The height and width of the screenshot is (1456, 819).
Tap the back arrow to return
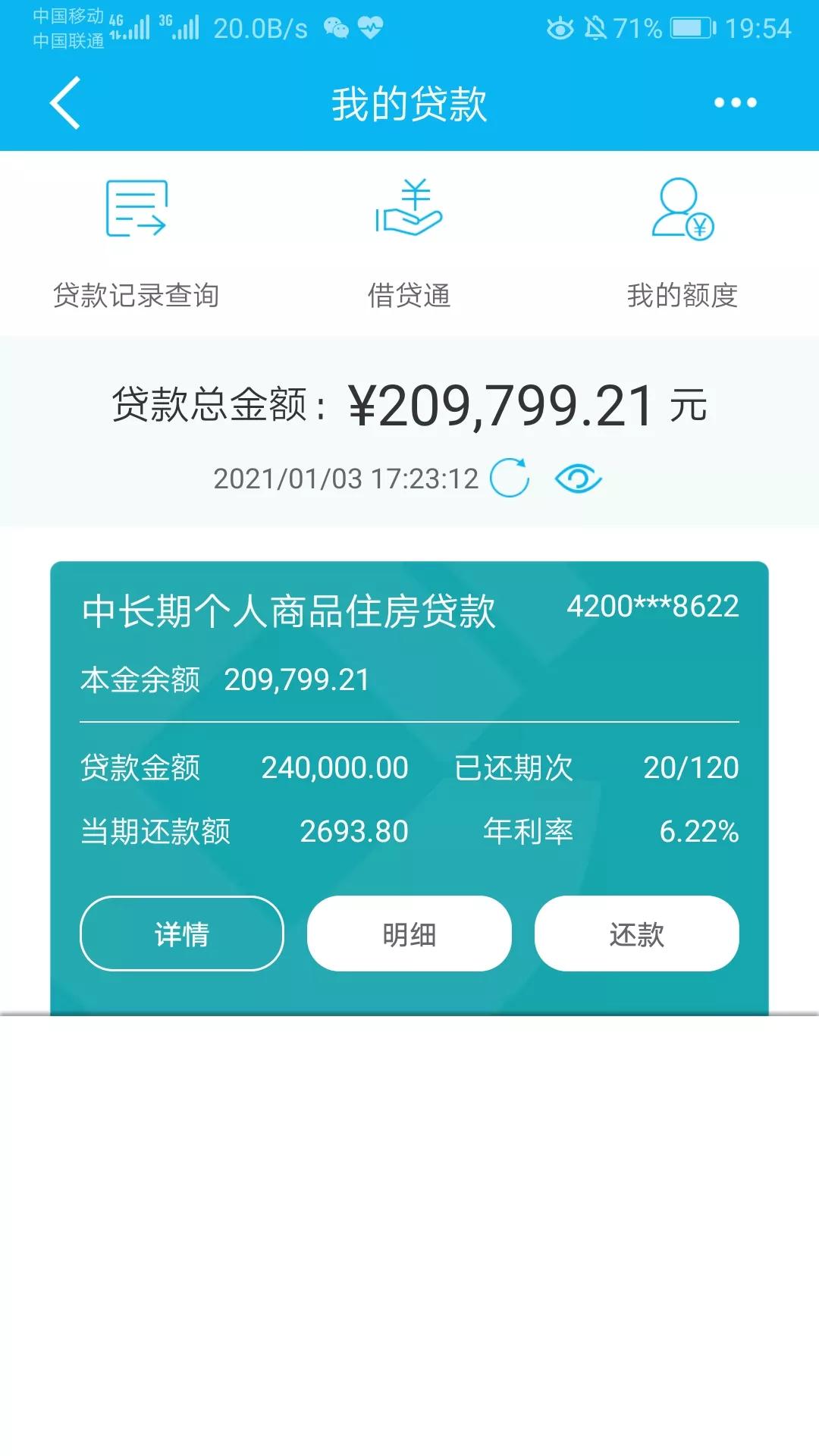[64, 102]
